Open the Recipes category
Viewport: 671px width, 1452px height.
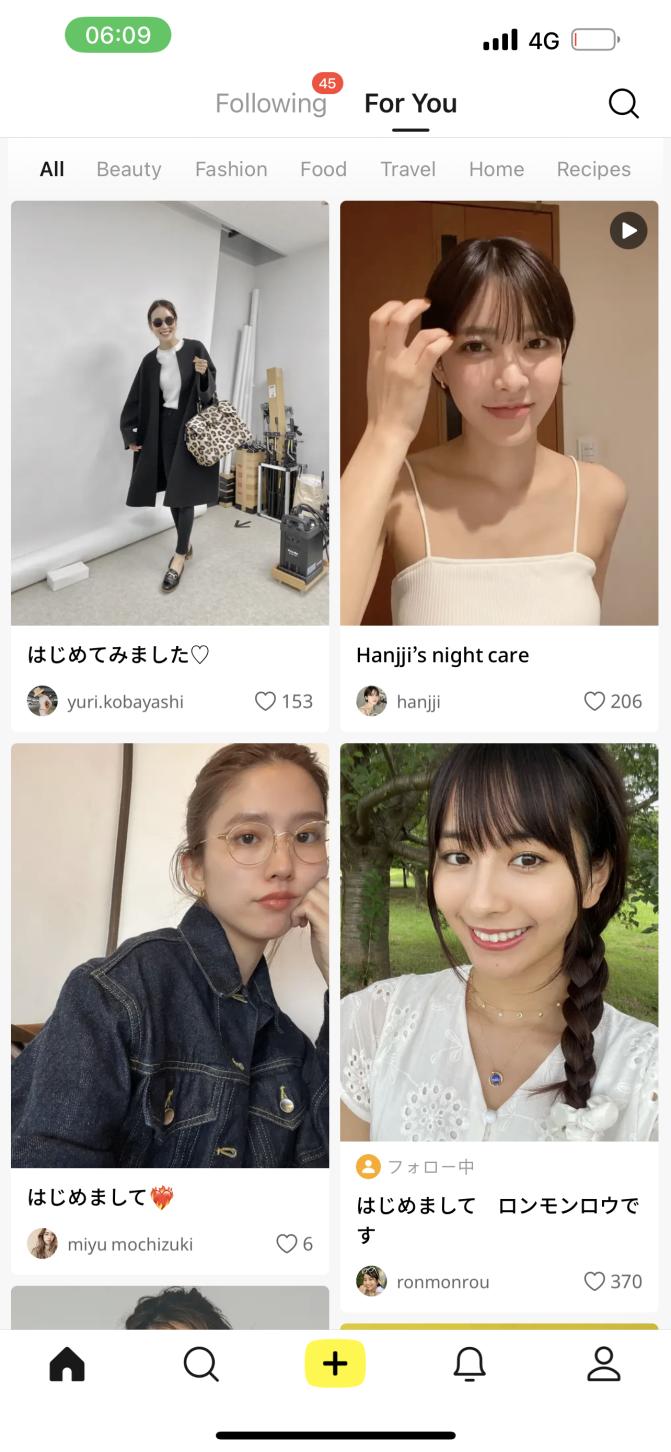click(x=593, y=169)
